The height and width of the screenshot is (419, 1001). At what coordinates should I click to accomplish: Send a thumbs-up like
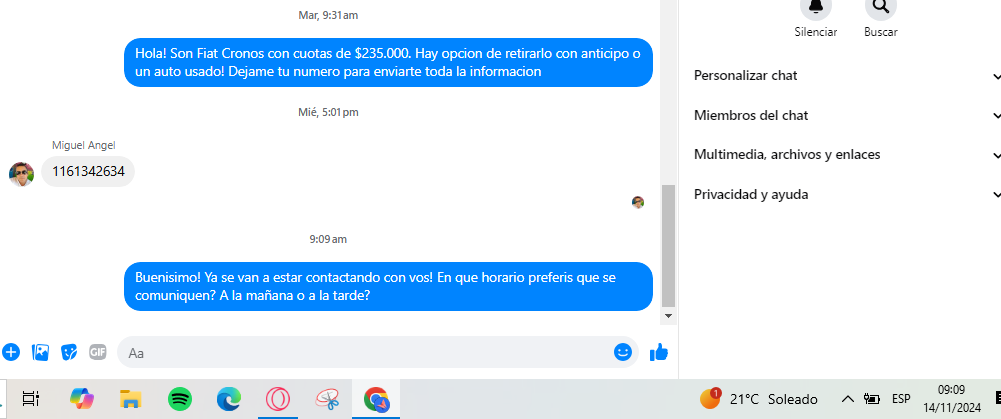pyautogui.click(x=659, y=352)
